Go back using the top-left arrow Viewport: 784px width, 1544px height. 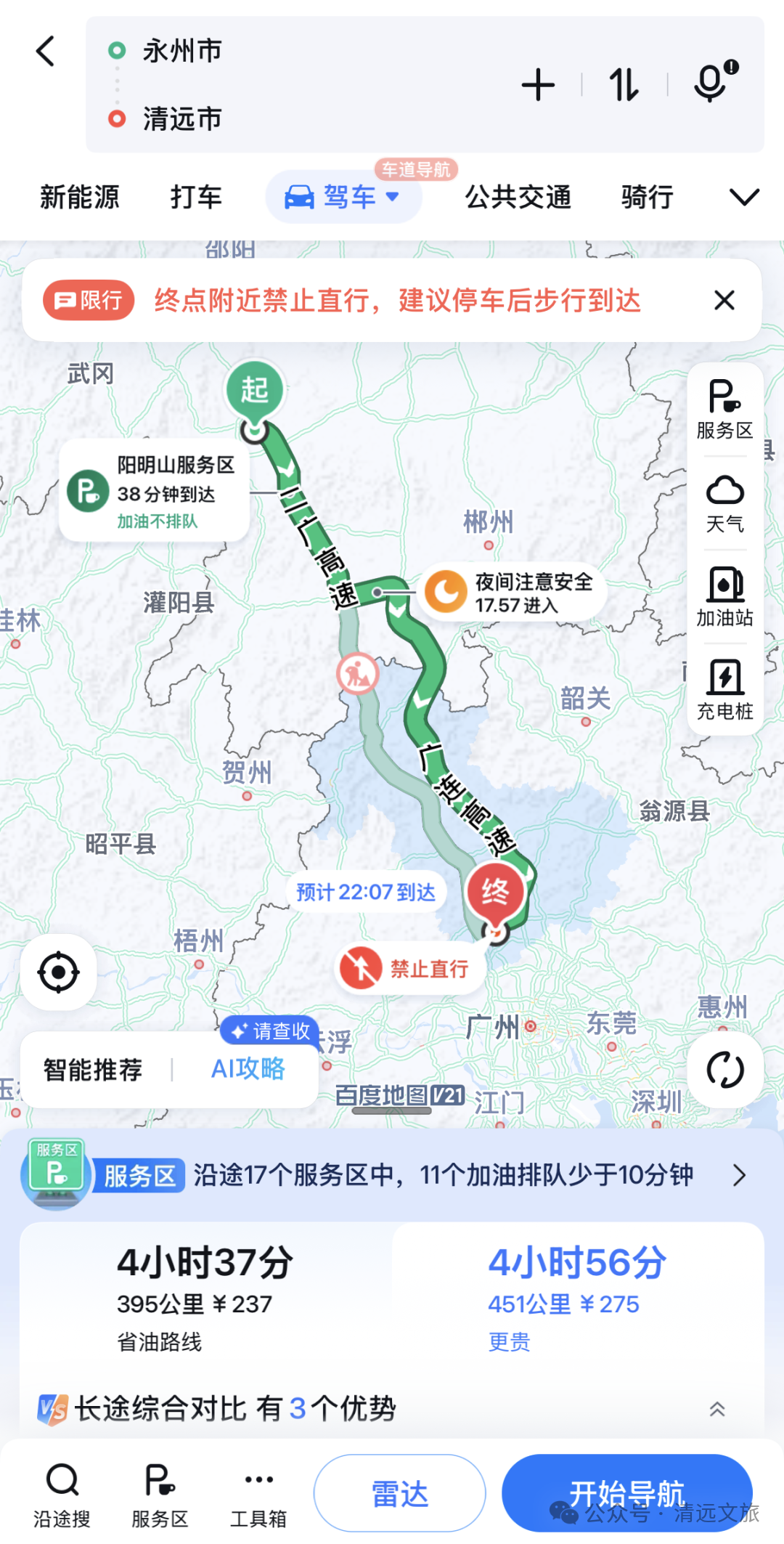pos(45,52)
